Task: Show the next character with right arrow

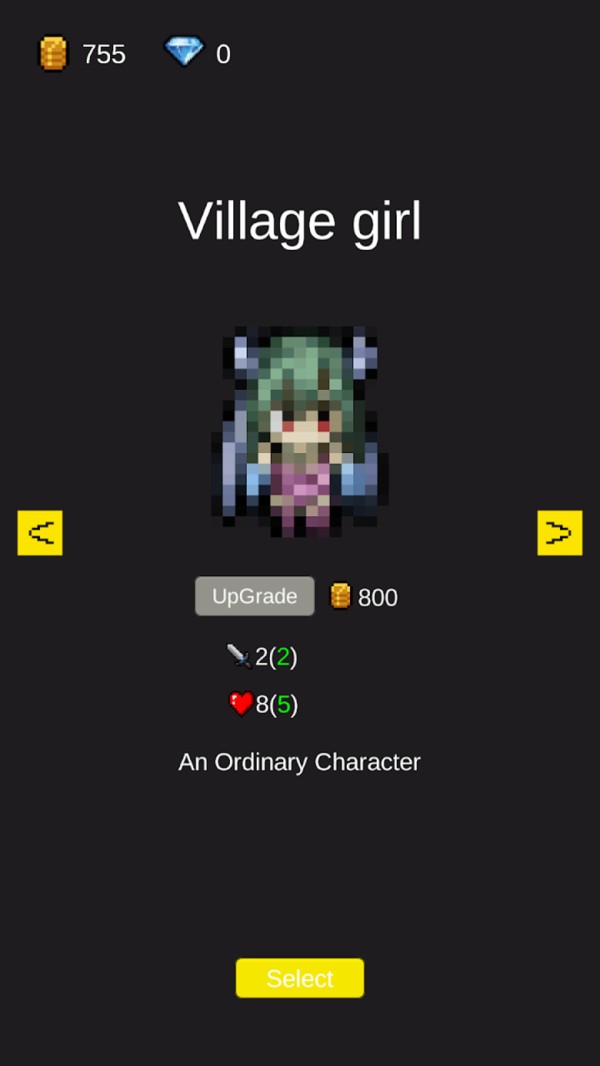Action: pos(559,533)
